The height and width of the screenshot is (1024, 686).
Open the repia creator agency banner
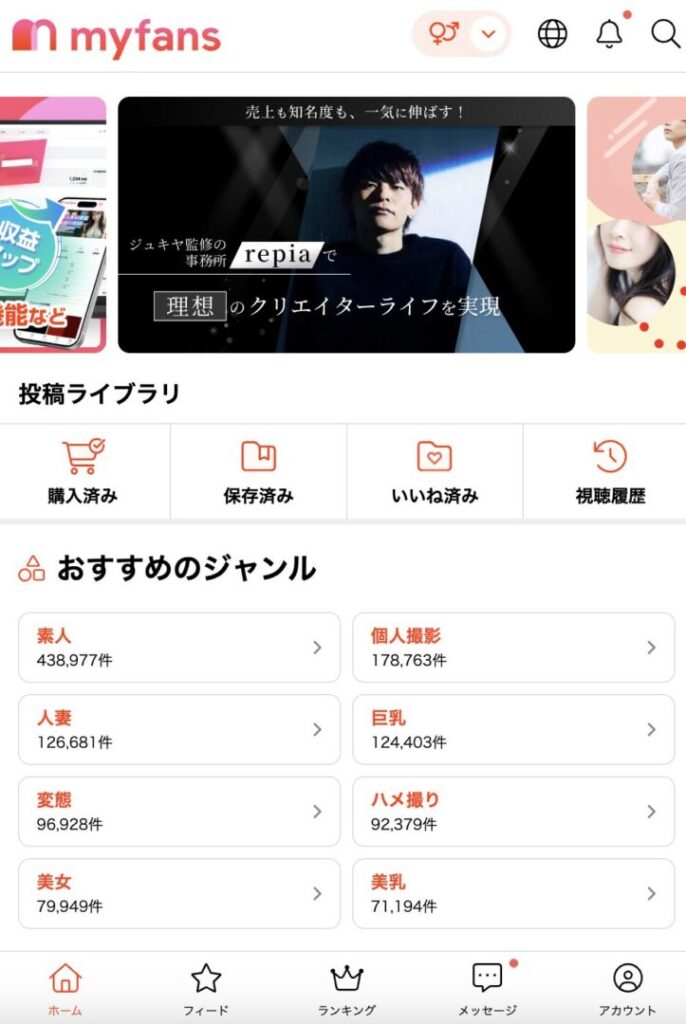point(346,225)
